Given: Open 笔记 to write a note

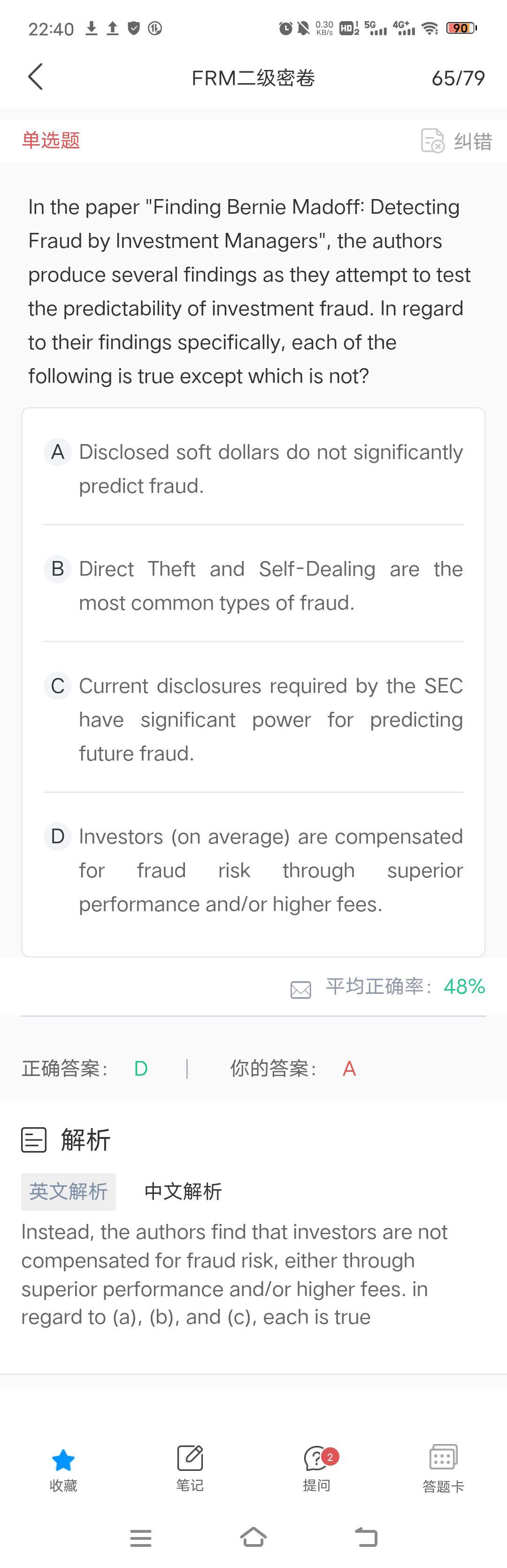Looking at the screenshot, I should tap(190, 1468).
